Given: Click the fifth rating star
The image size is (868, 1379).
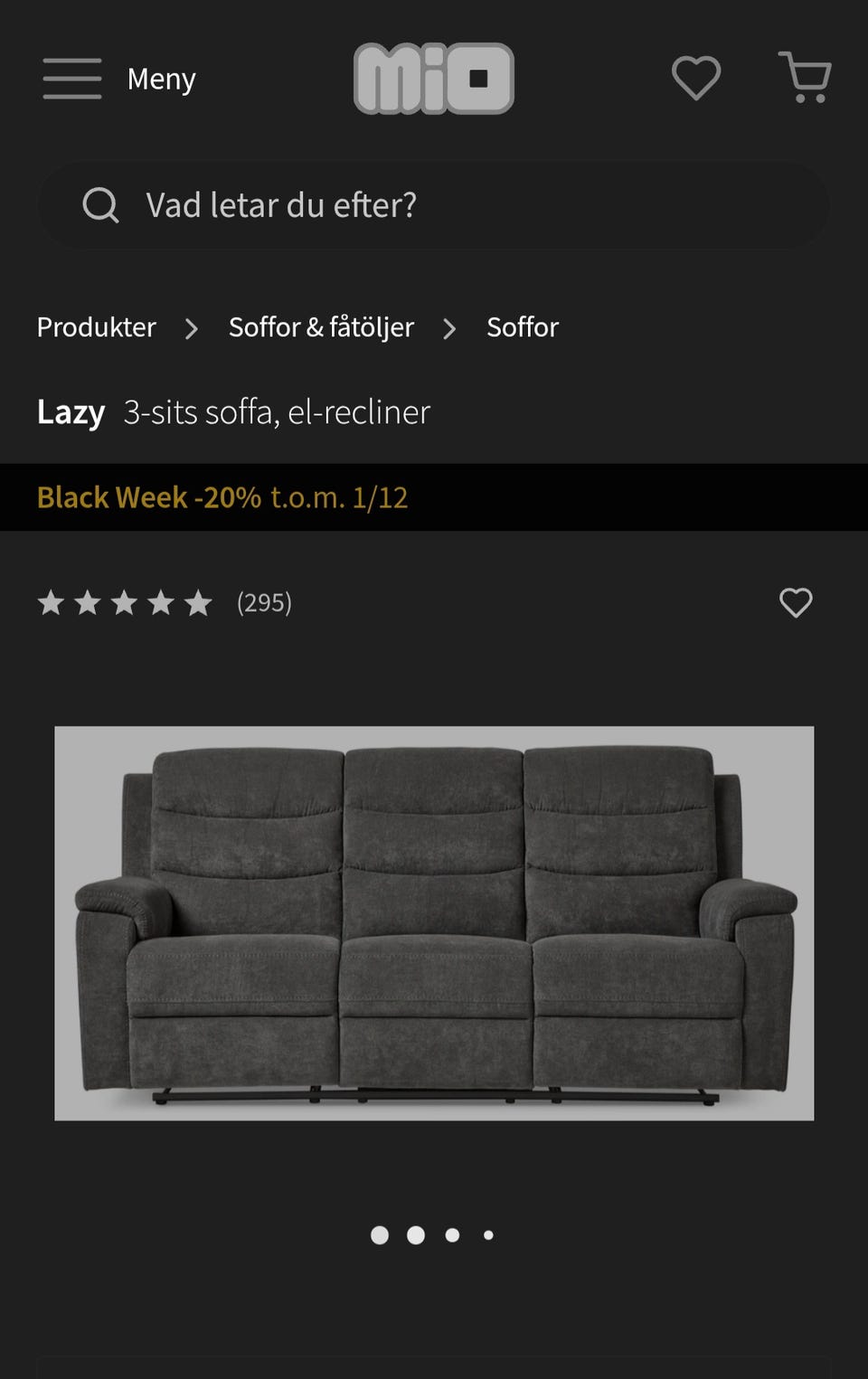Looking at the screenshot, I should click(197, 601).
